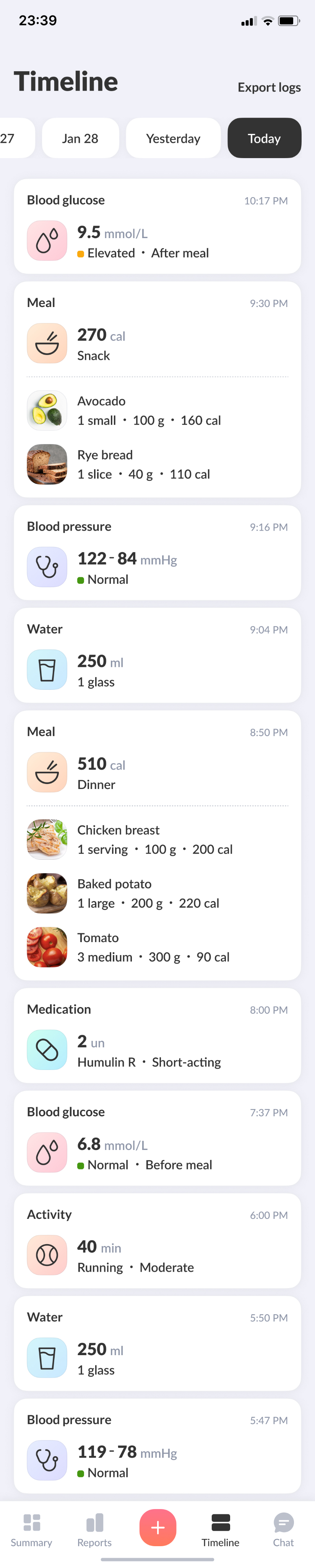Select the Jan 28 date chip

80,138
